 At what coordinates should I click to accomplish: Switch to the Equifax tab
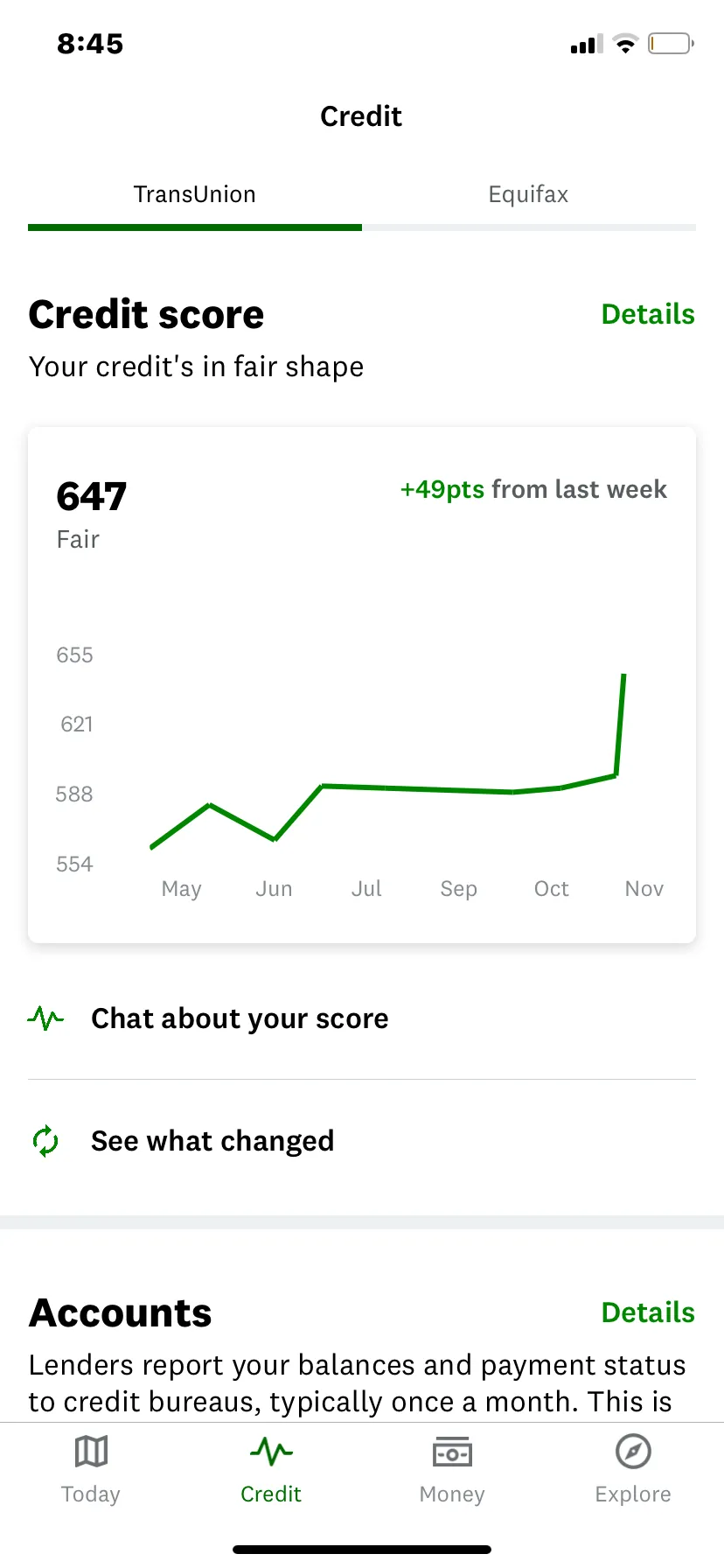[x=528, y=194]
